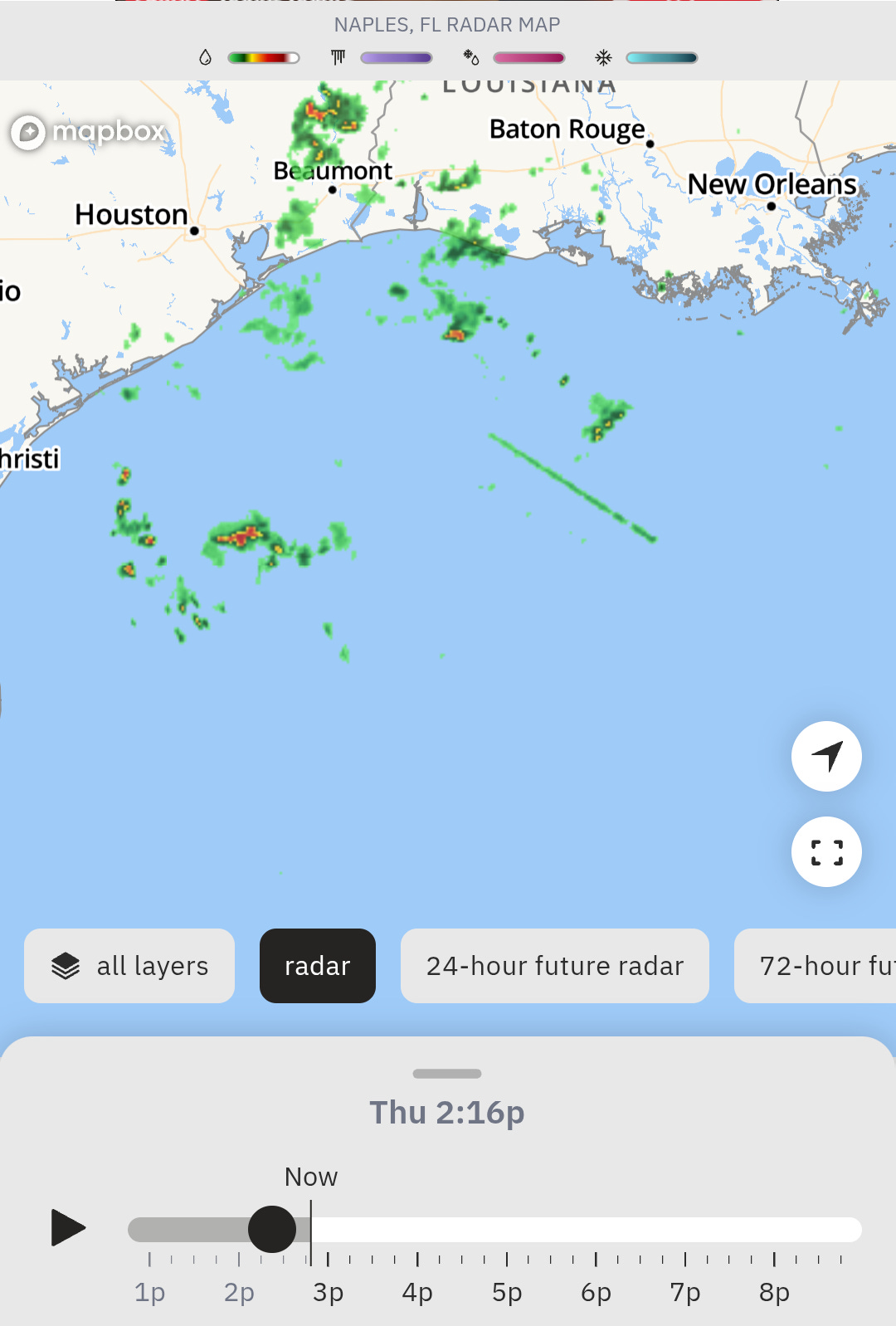Image resolution: width=896 pixels, height=1326 pixels.
Task: Expand the radar map to fullscreen
Action: click(x=826, y=852)
